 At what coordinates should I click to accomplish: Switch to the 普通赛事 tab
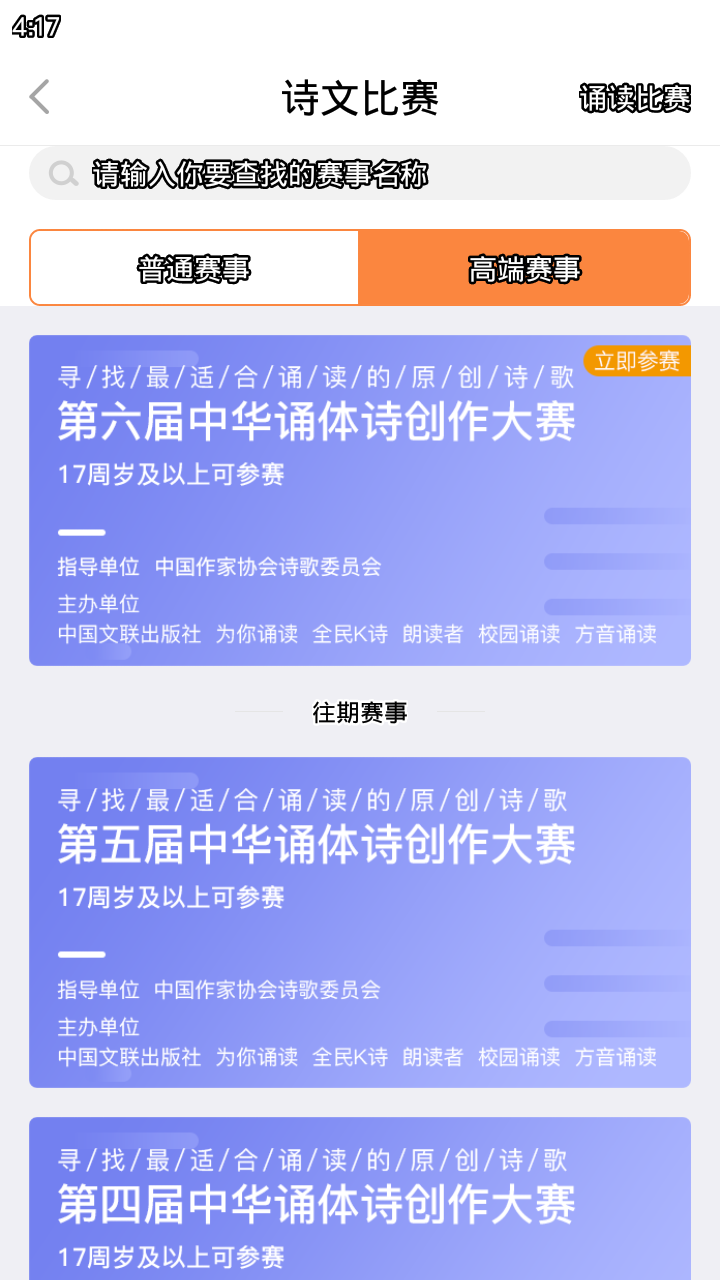(x=195, y=268)
